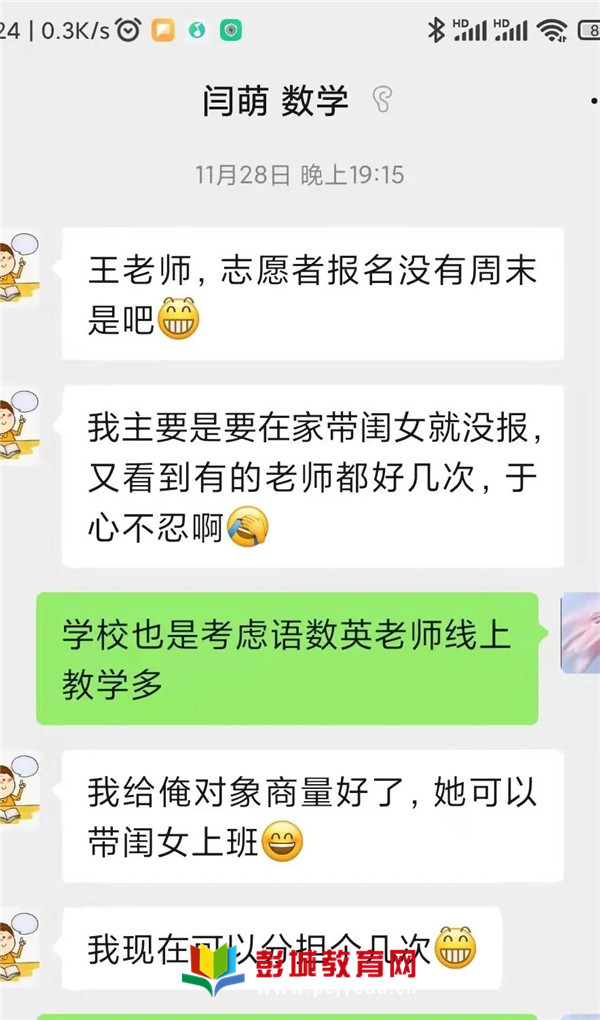
Task: Open 闫萌's profile from her avatar
Action: [16, 267]
